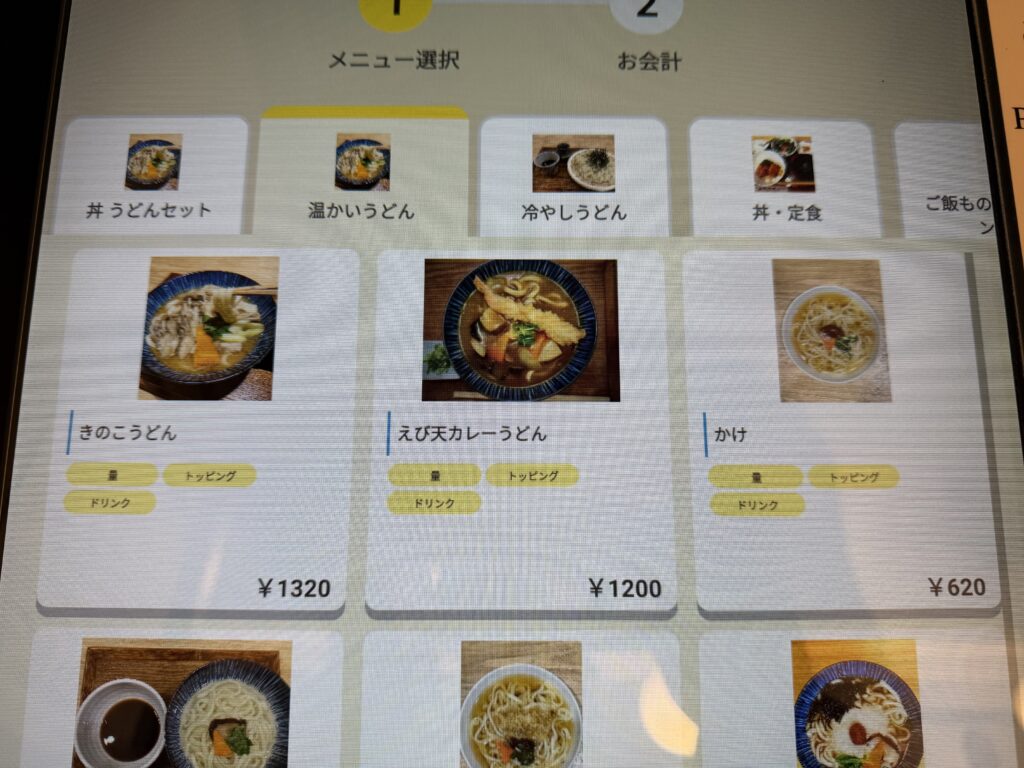
Task: Select the きのこうどん menu card
Action: (200, 430)
